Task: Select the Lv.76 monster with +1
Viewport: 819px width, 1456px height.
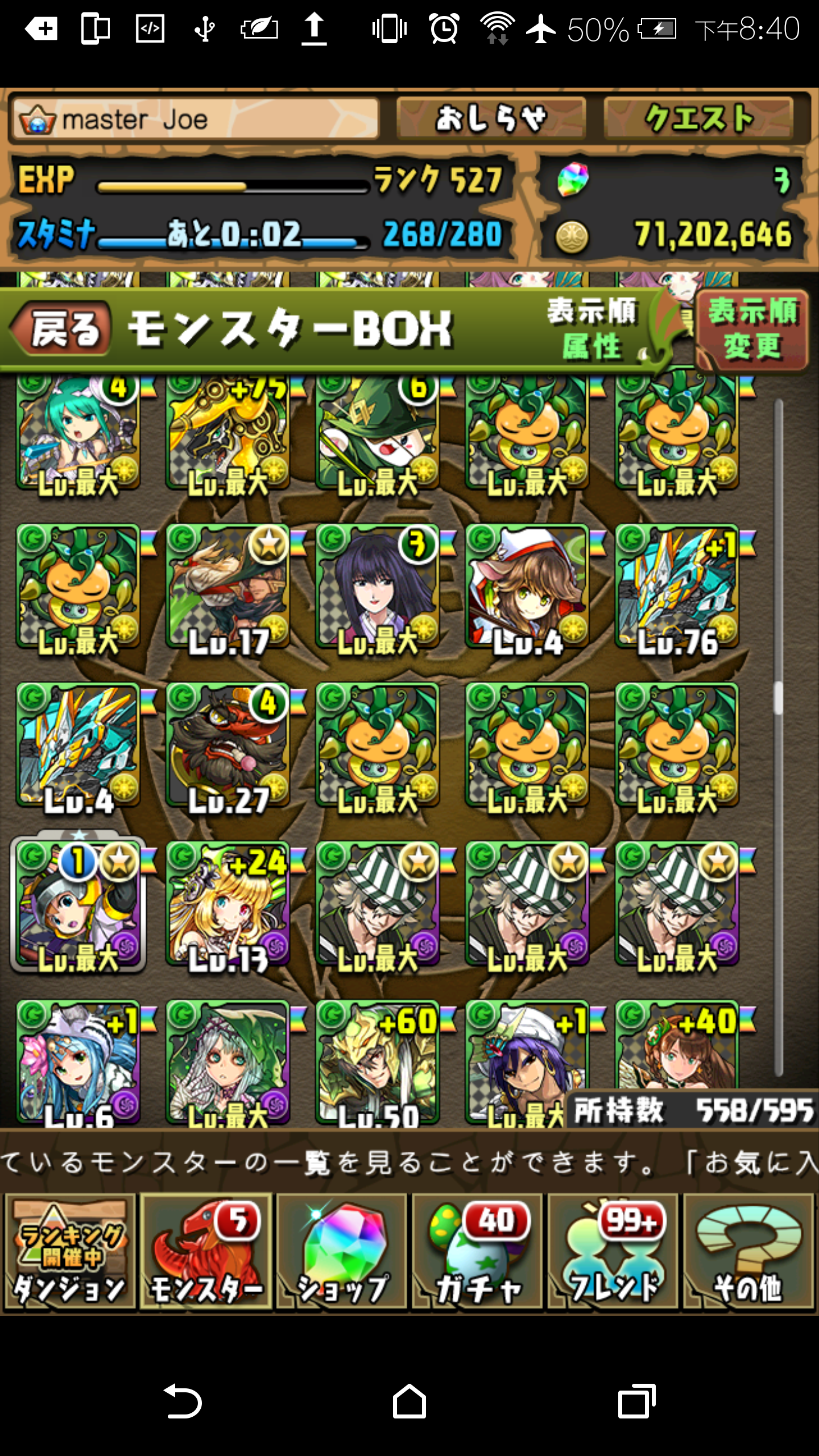Action: 677,587
